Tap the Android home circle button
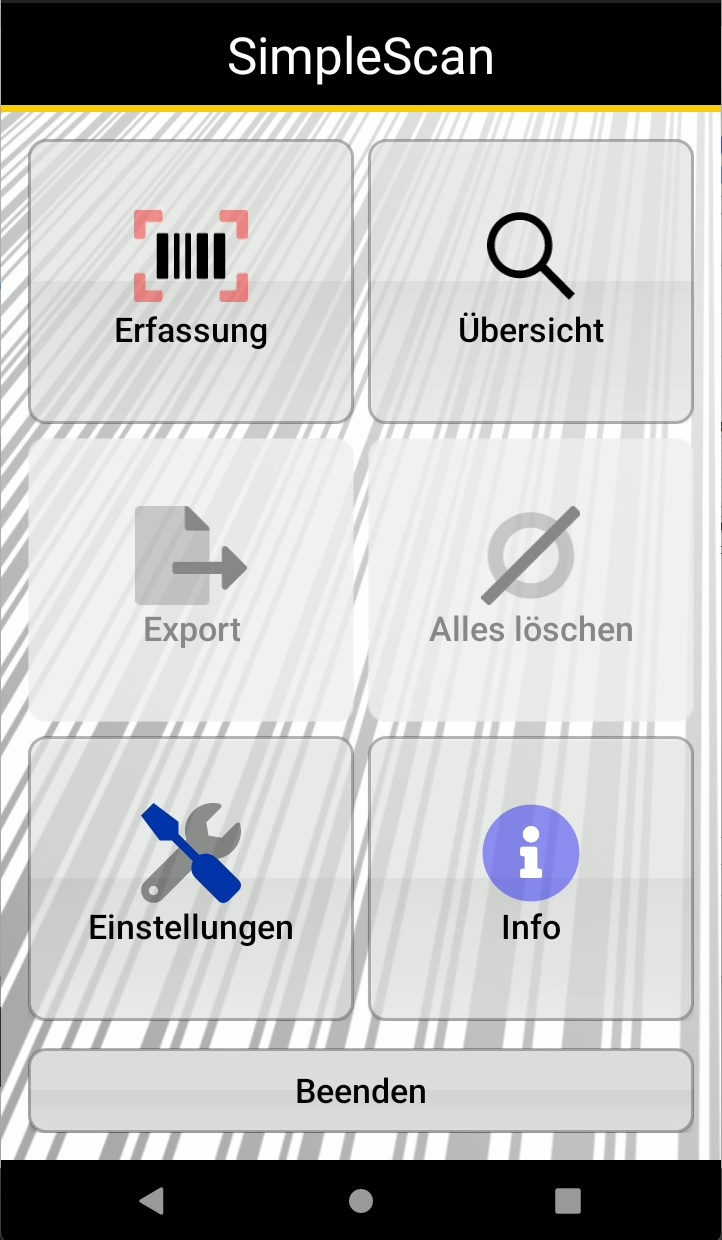Image resolution: width=722 pixels, height=1240 pixels. click(361, 1199)
